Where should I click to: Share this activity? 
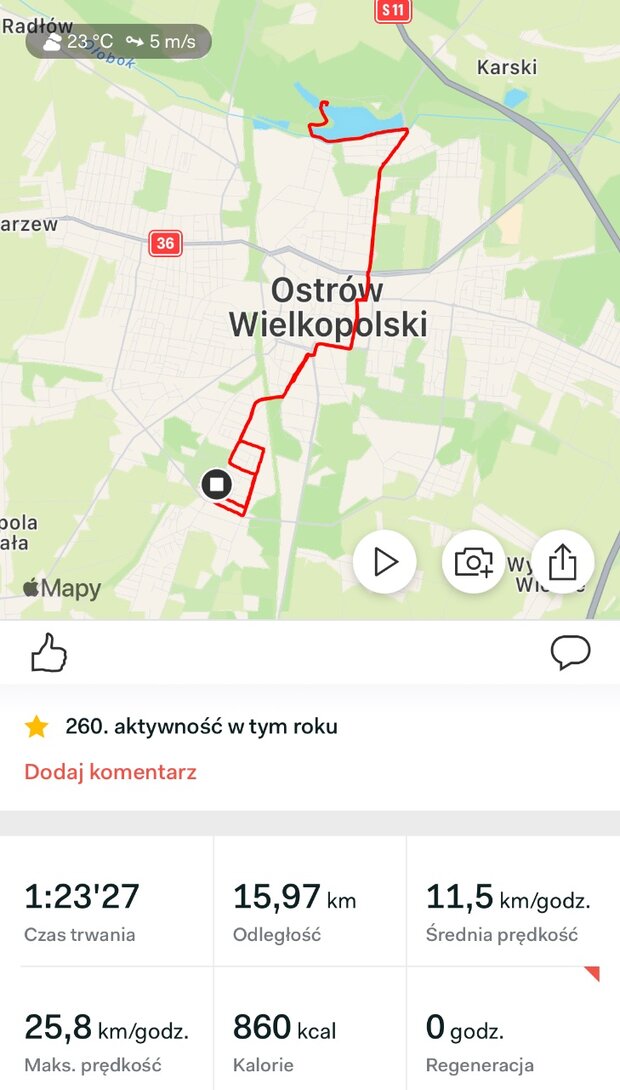click(562, 562)
